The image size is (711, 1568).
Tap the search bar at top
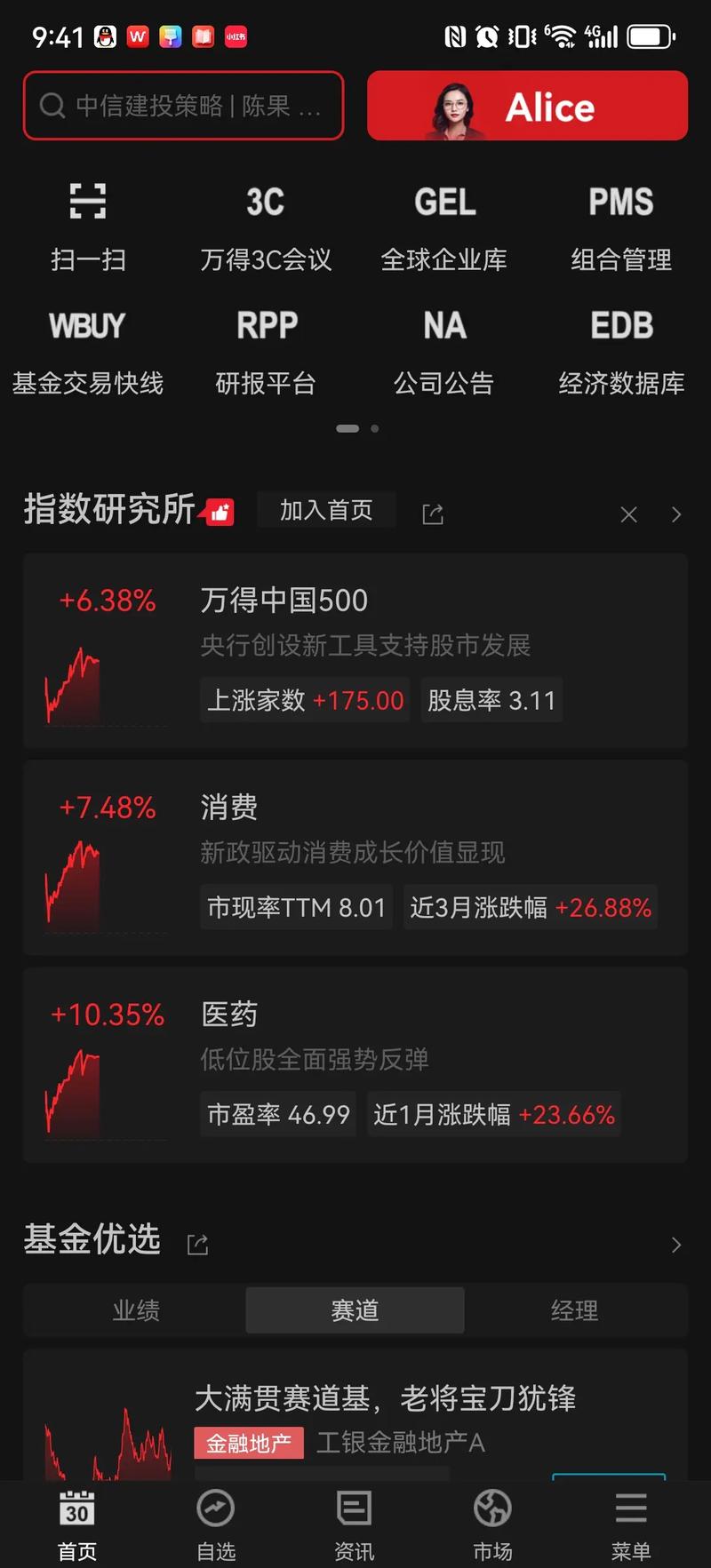point(183,106)
